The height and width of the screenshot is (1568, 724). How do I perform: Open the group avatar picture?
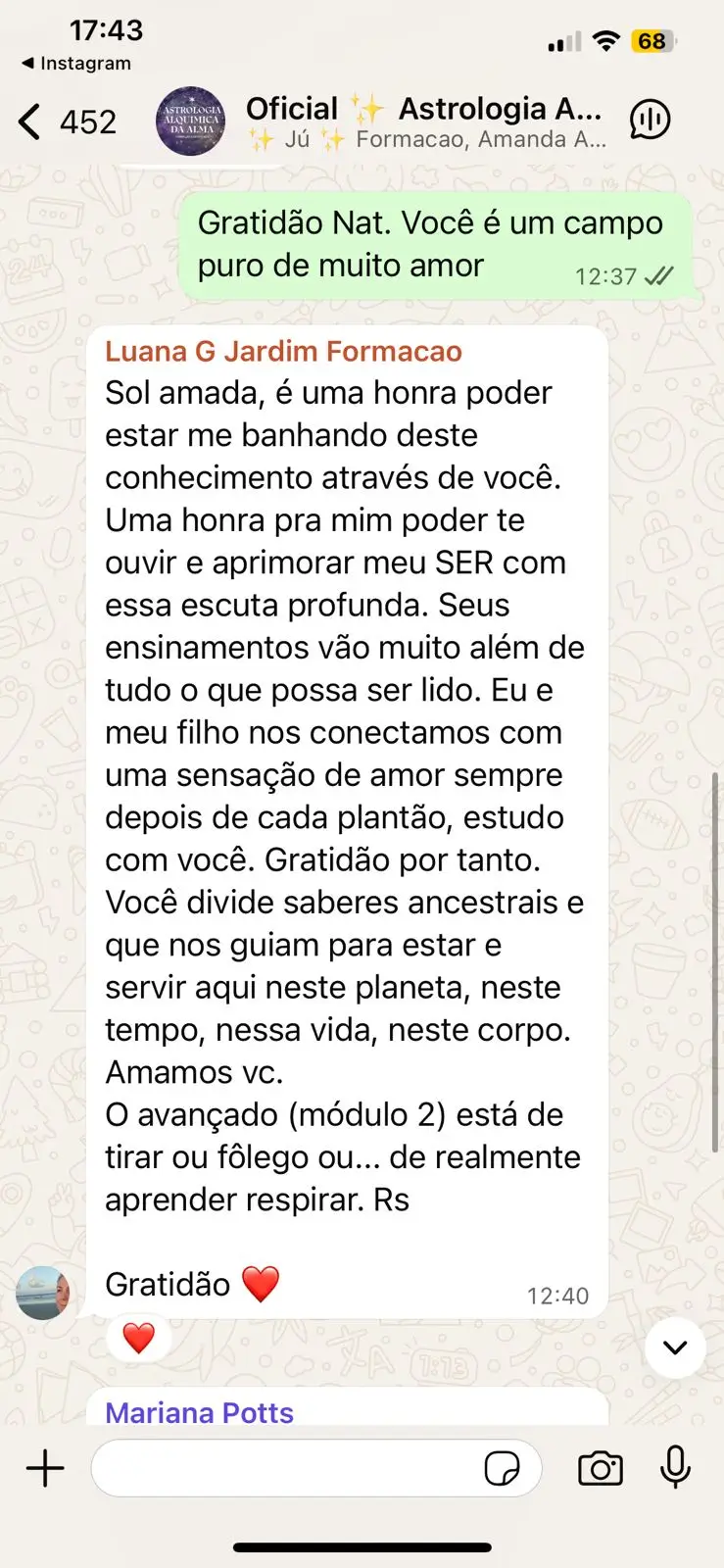coord(191,122)
